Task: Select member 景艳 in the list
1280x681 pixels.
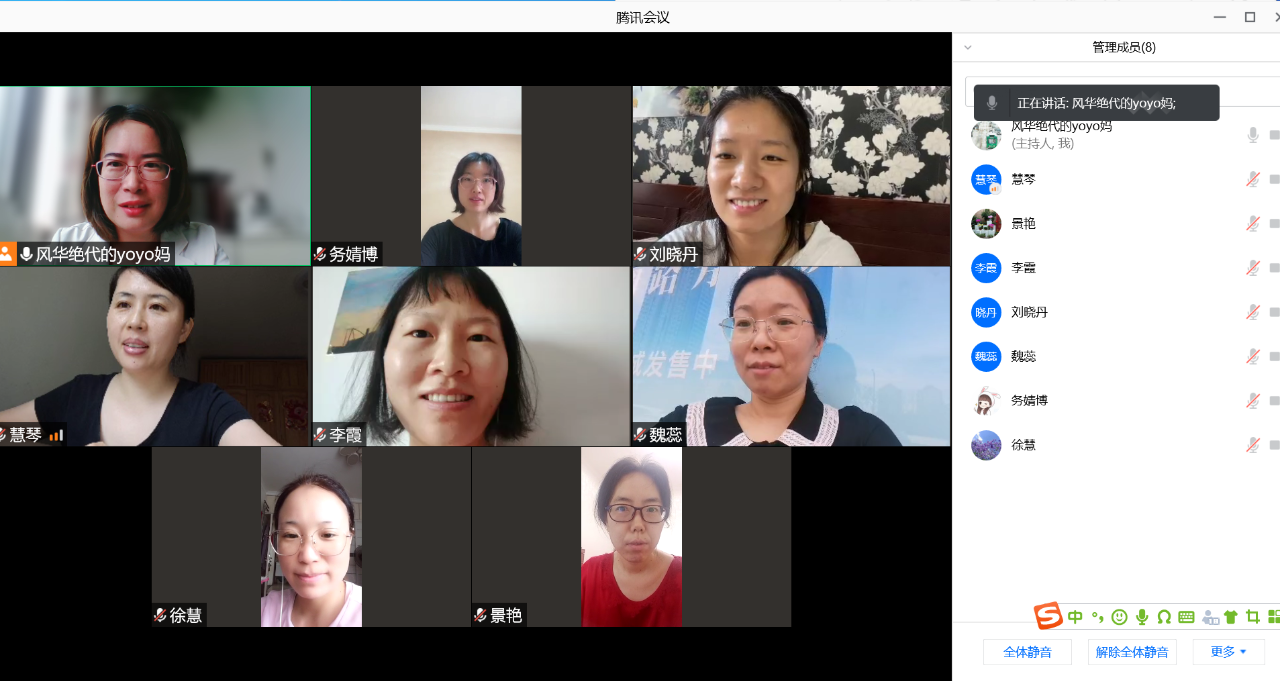Action: (1023, 224)
